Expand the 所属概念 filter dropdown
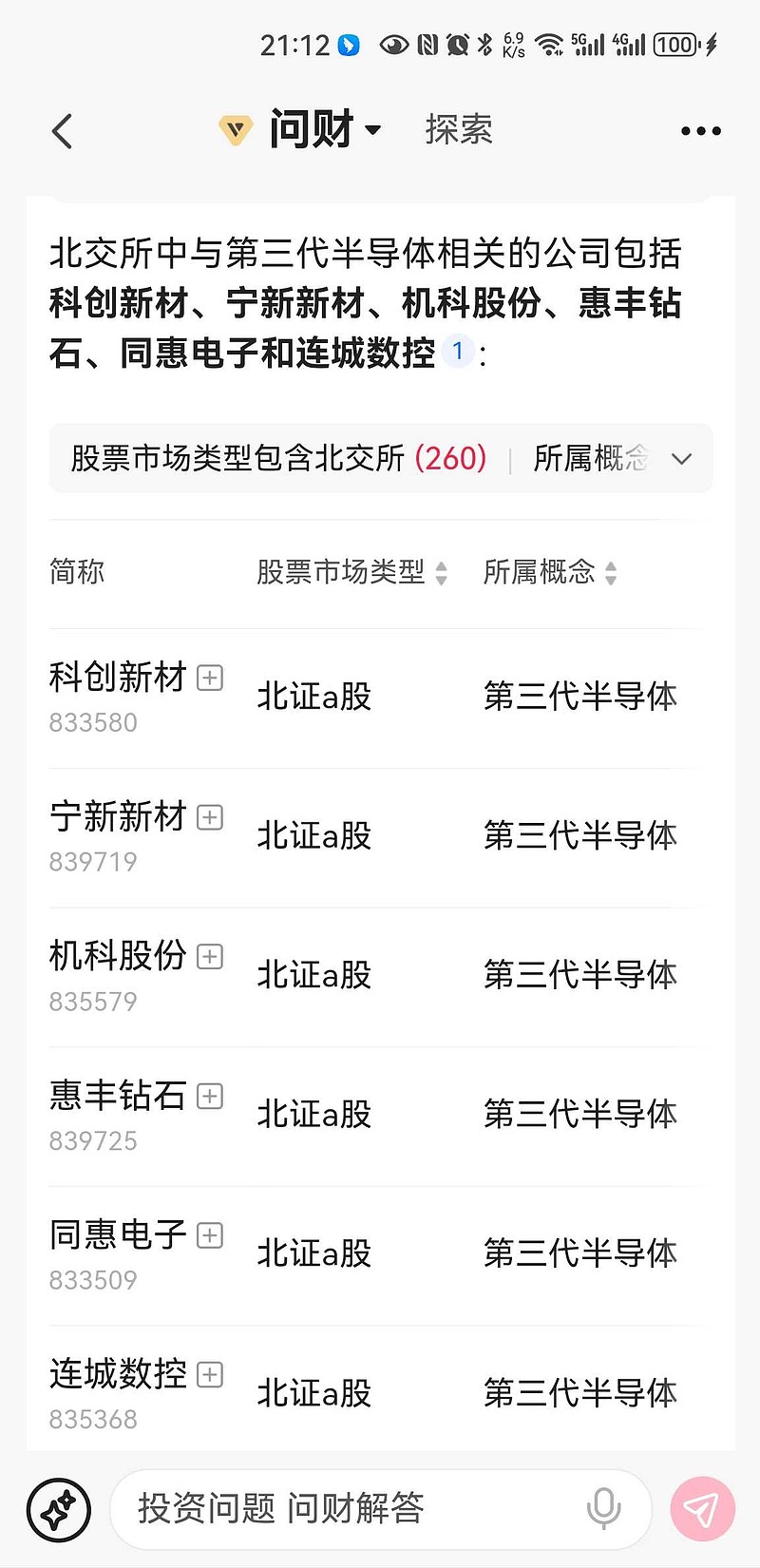 [x=681, y=458]
